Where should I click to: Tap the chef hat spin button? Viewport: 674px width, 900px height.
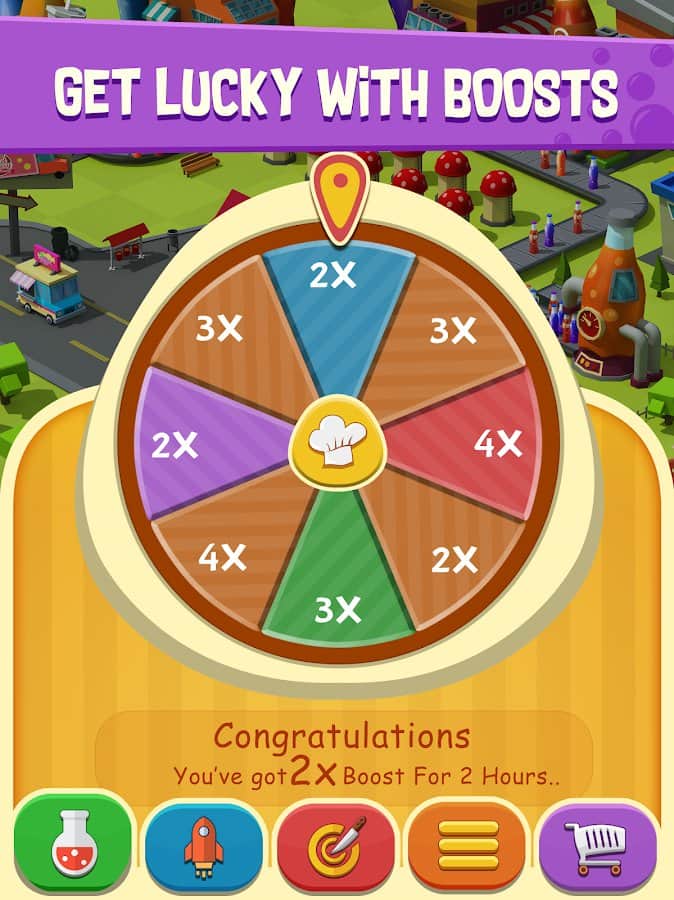coord(338,444)
